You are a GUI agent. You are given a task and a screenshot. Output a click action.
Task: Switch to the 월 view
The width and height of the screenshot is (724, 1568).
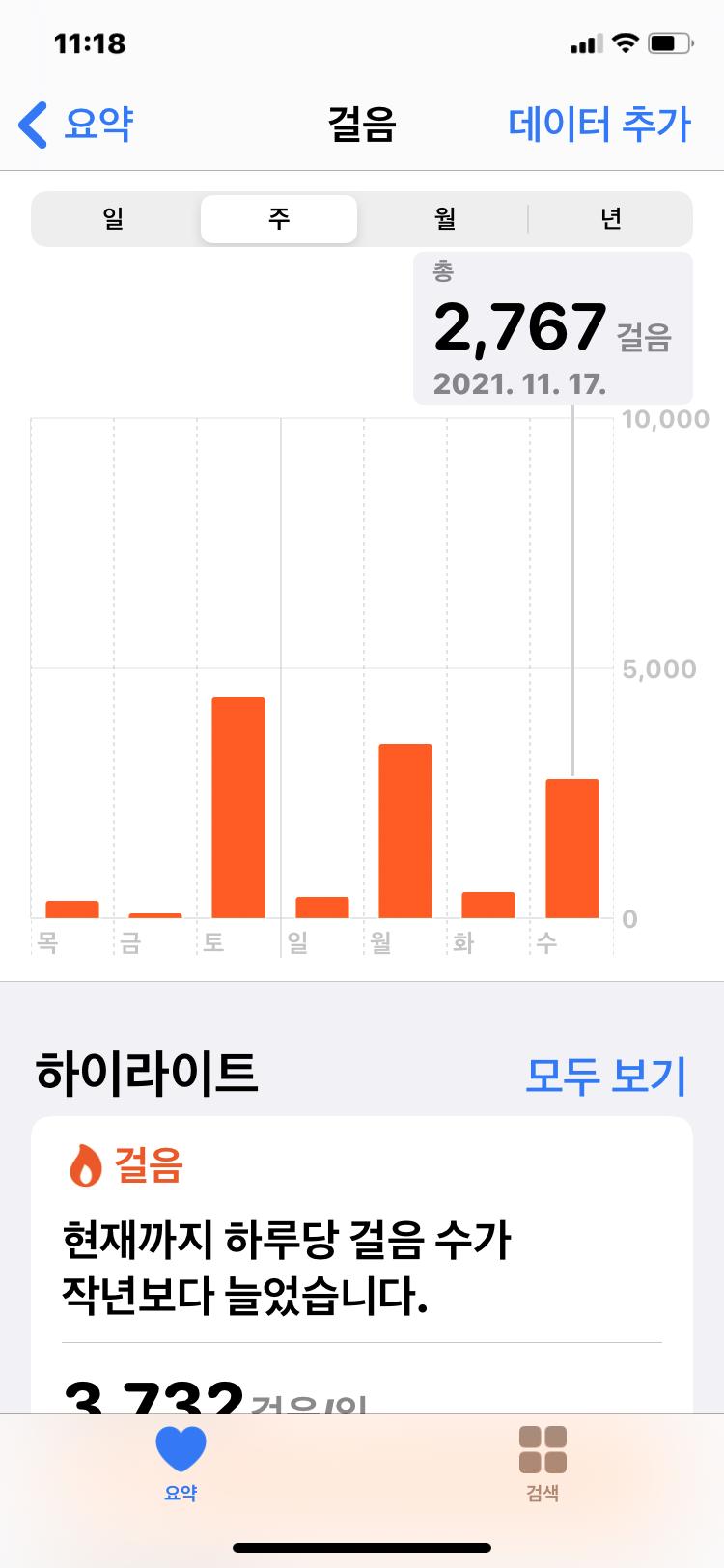pyautogui.click(x=444, y=219)
